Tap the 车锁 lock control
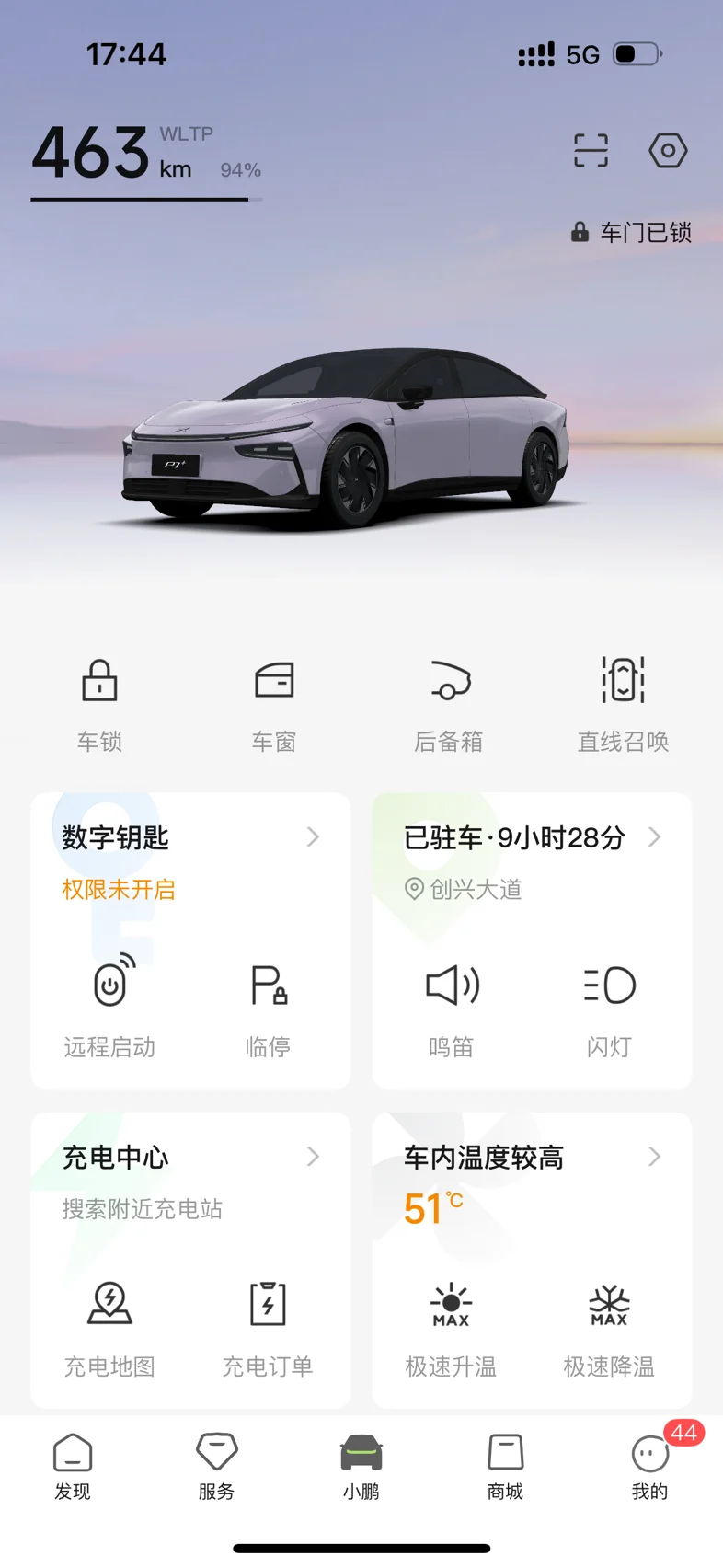Viewport: 723px width, 1568px height. [99, 706]
